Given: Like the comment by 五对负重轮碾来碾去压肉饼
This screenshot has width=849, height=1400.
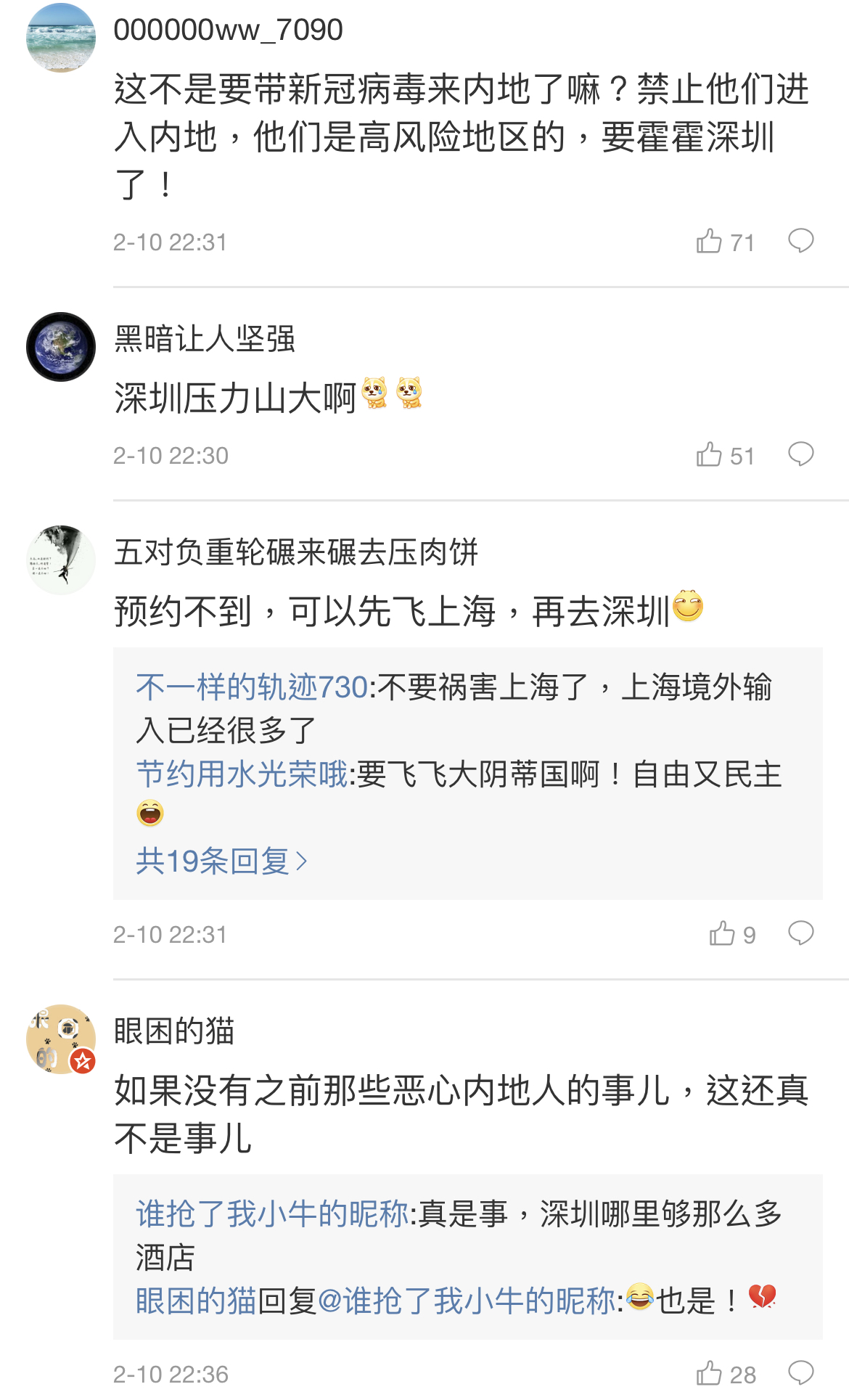Looking at the screenshot, I should point(723,933).
